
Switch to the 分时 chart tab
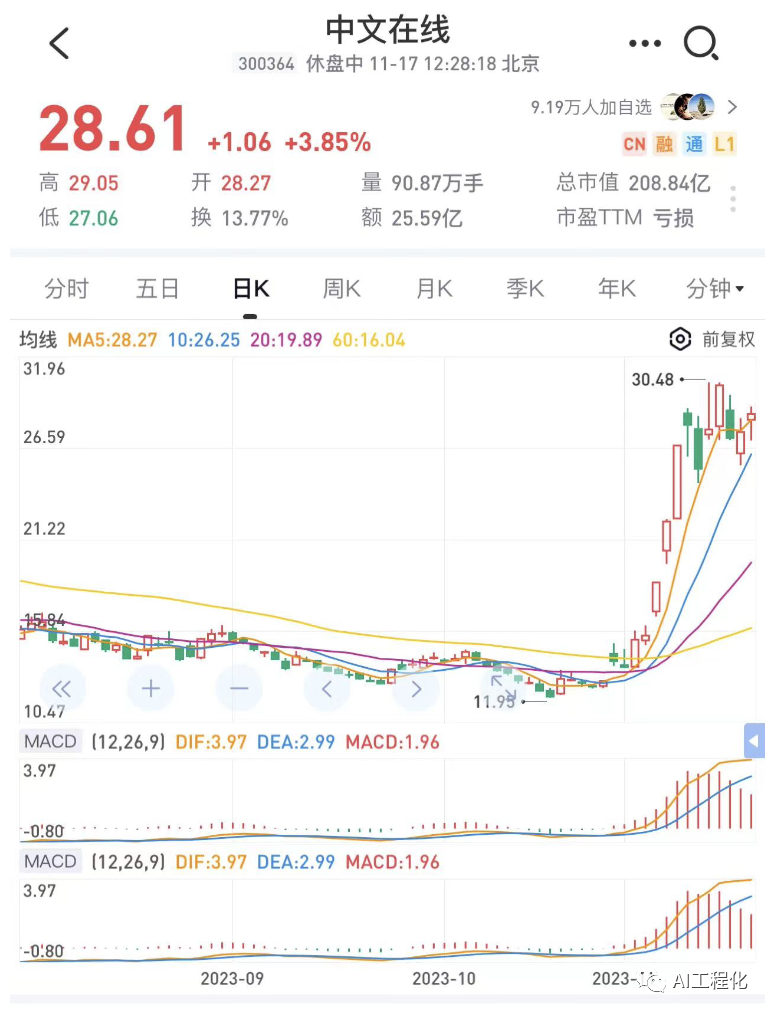[67, 289]
